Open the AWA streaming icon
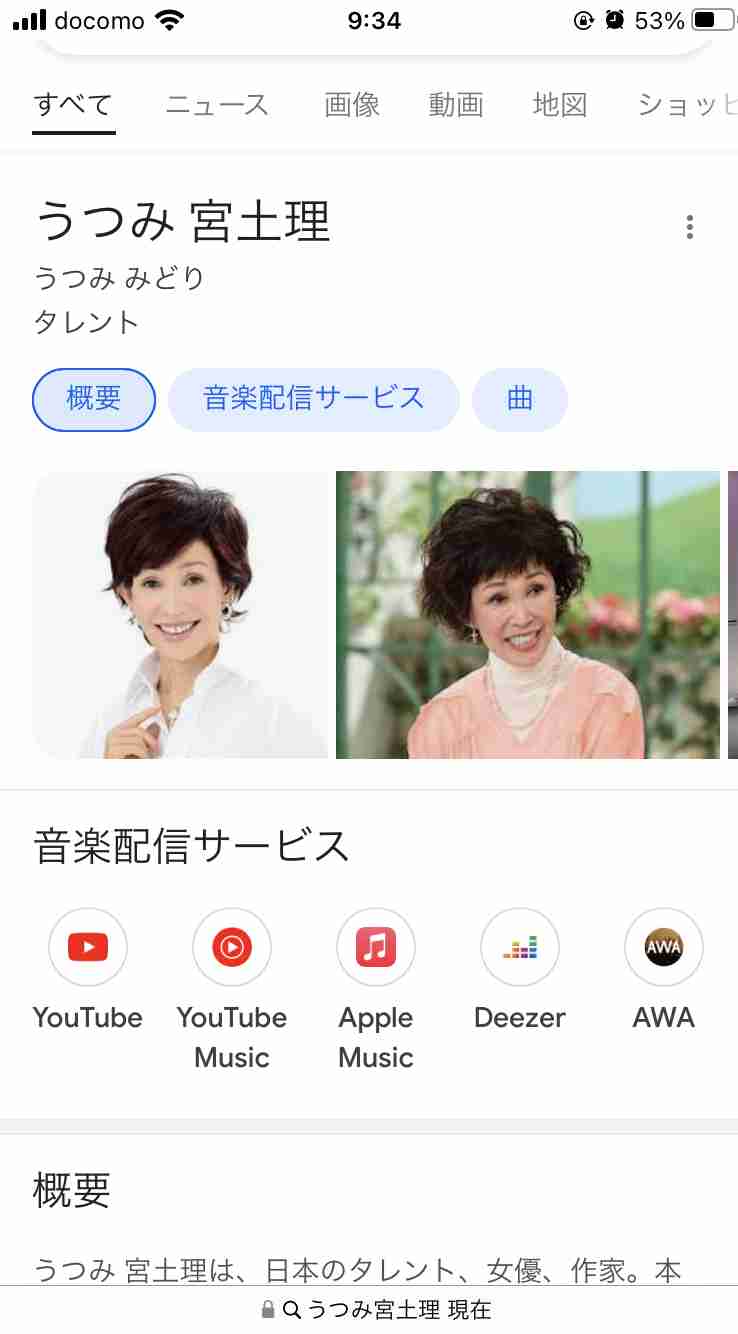The height and width of the screenshot is (1334, 738). (x=664, y=947)
